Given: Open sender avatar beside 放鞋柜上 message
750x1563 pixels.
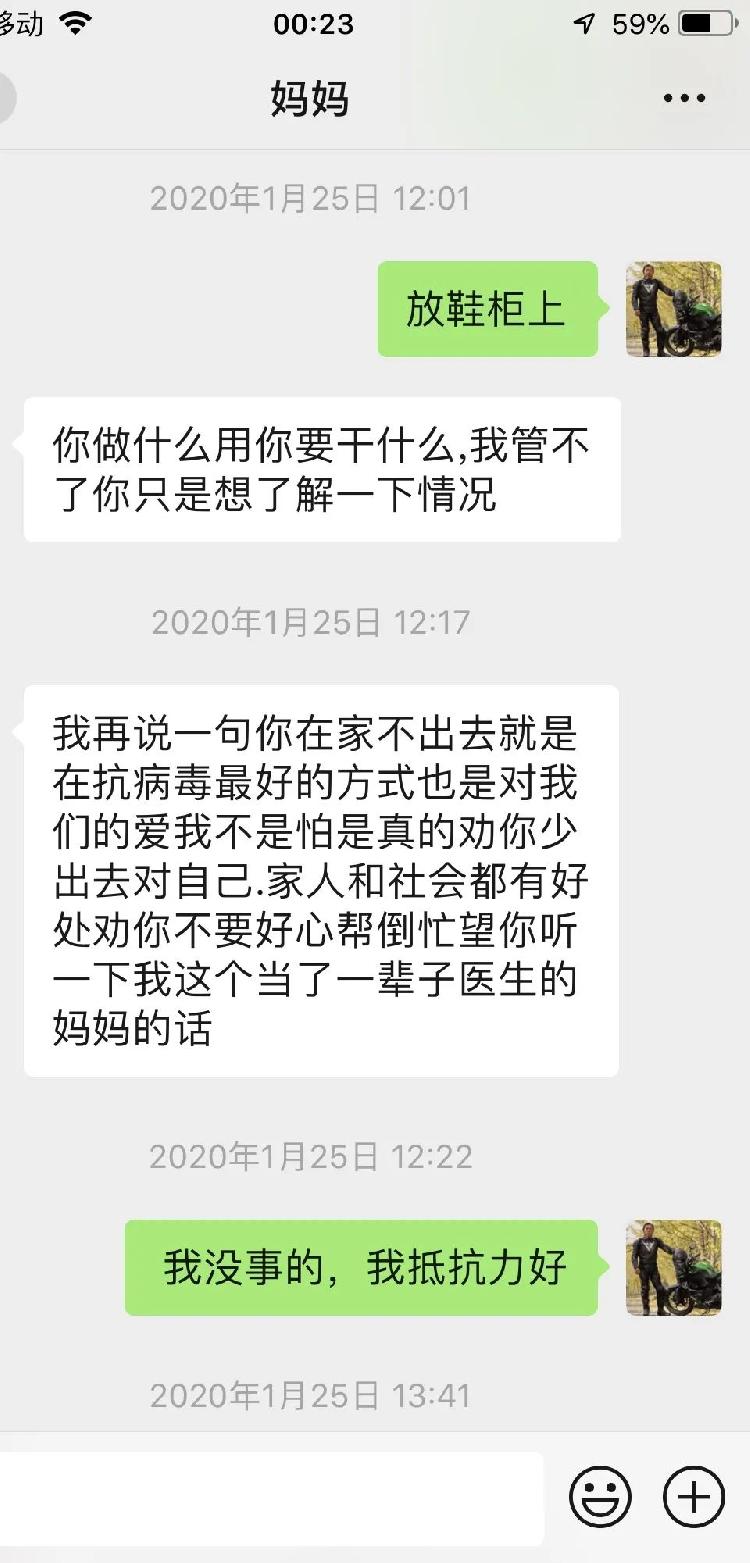Looking at the screenshot, I should (x=673, y=309).
